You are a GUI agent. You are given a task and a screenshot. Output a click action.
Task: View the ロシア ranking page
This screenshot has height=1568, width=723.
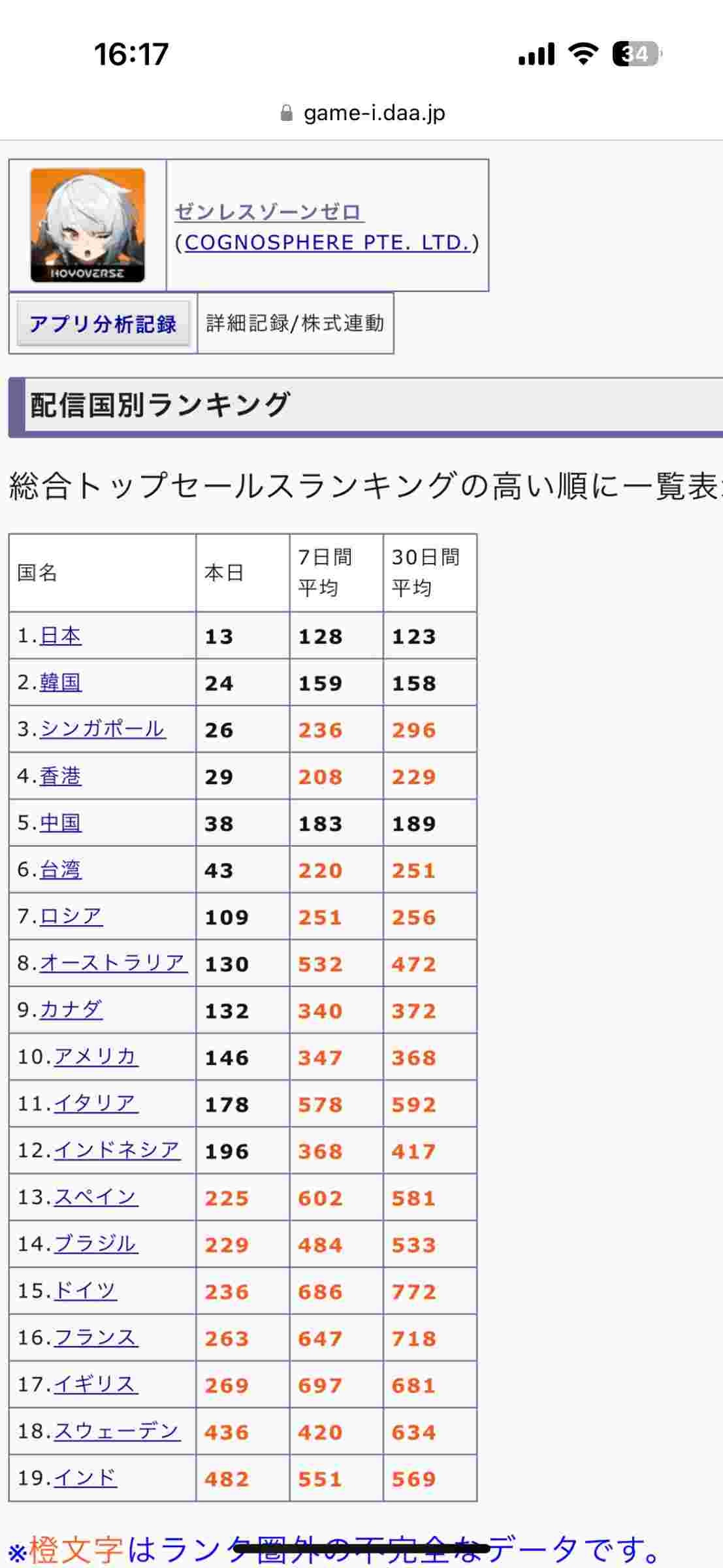coord(71,917)
